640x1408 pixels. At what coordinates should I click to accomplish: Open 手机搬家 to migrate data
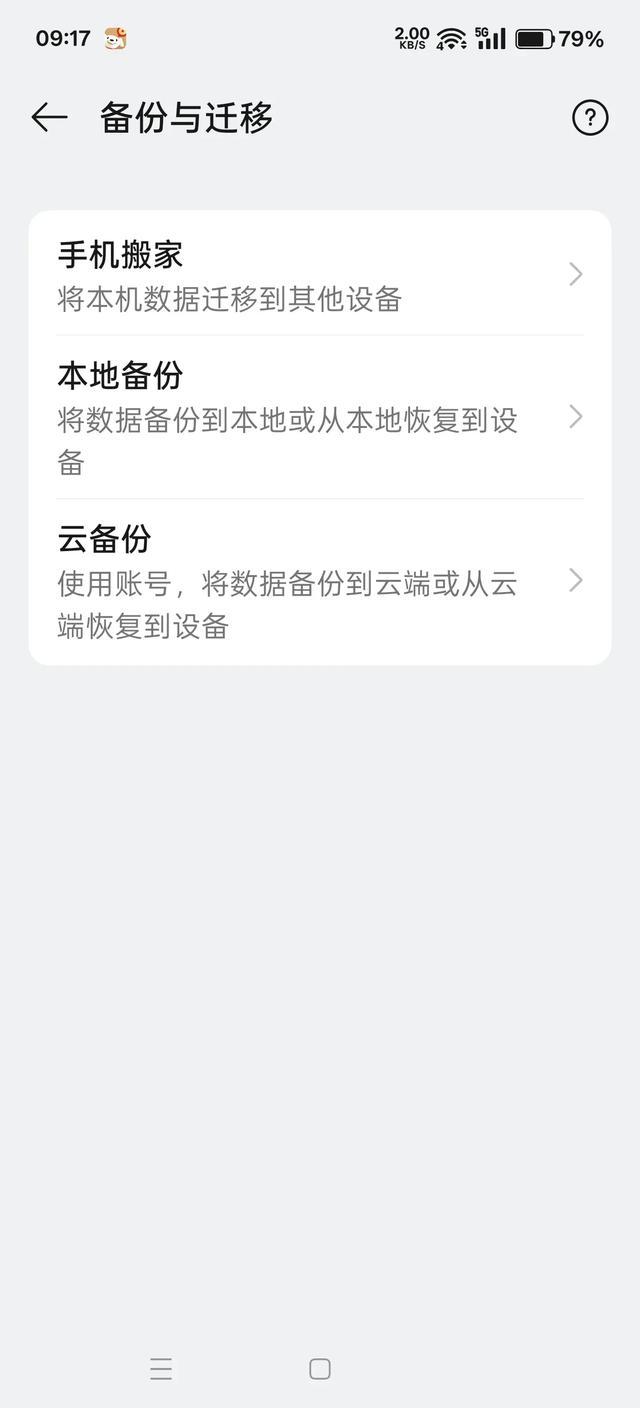click(x=320, y=274)
